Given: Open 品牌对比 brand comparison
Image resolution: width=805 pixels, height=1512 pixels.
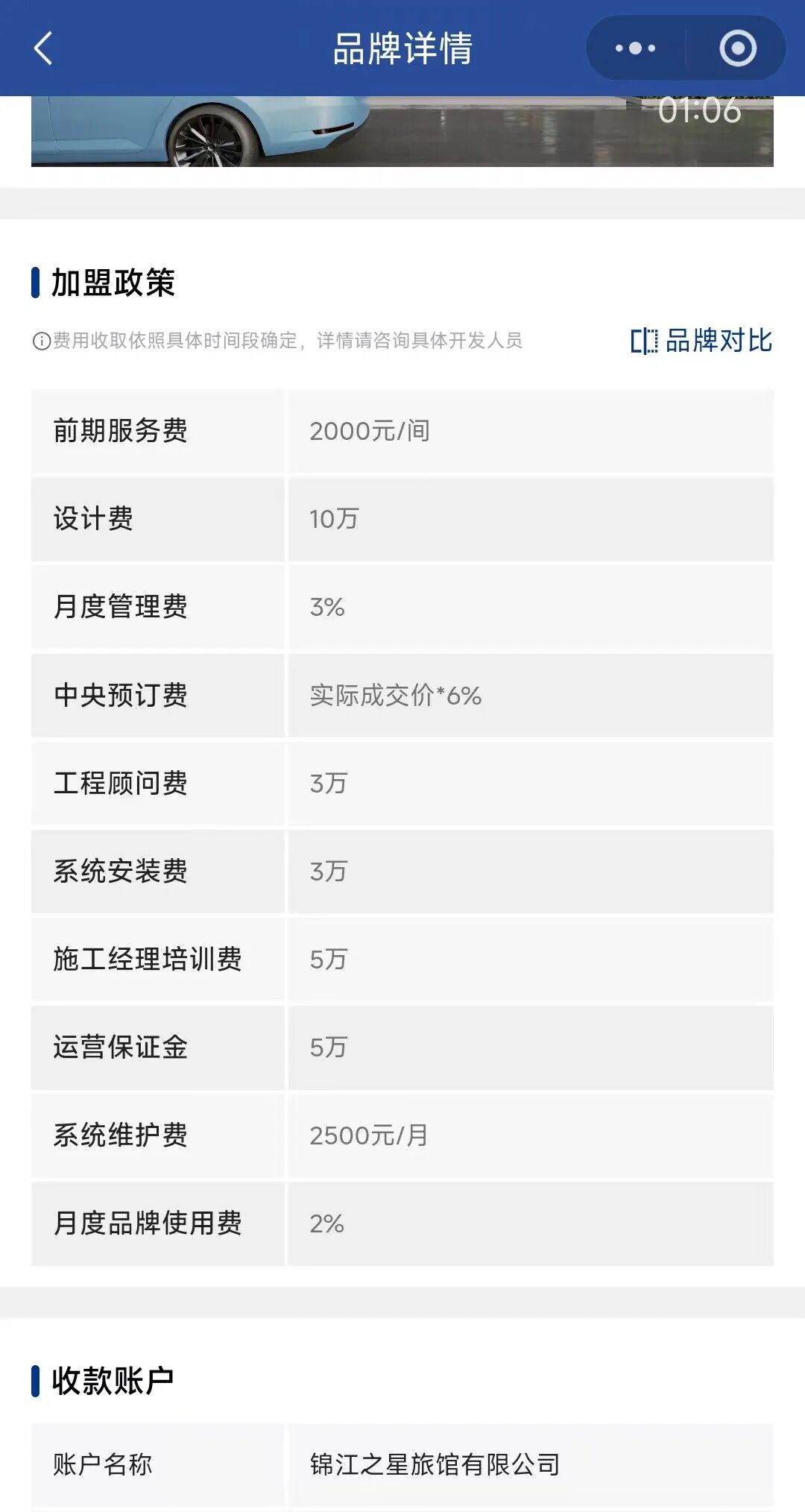Looking at the screenshot, I should point(701,341).
